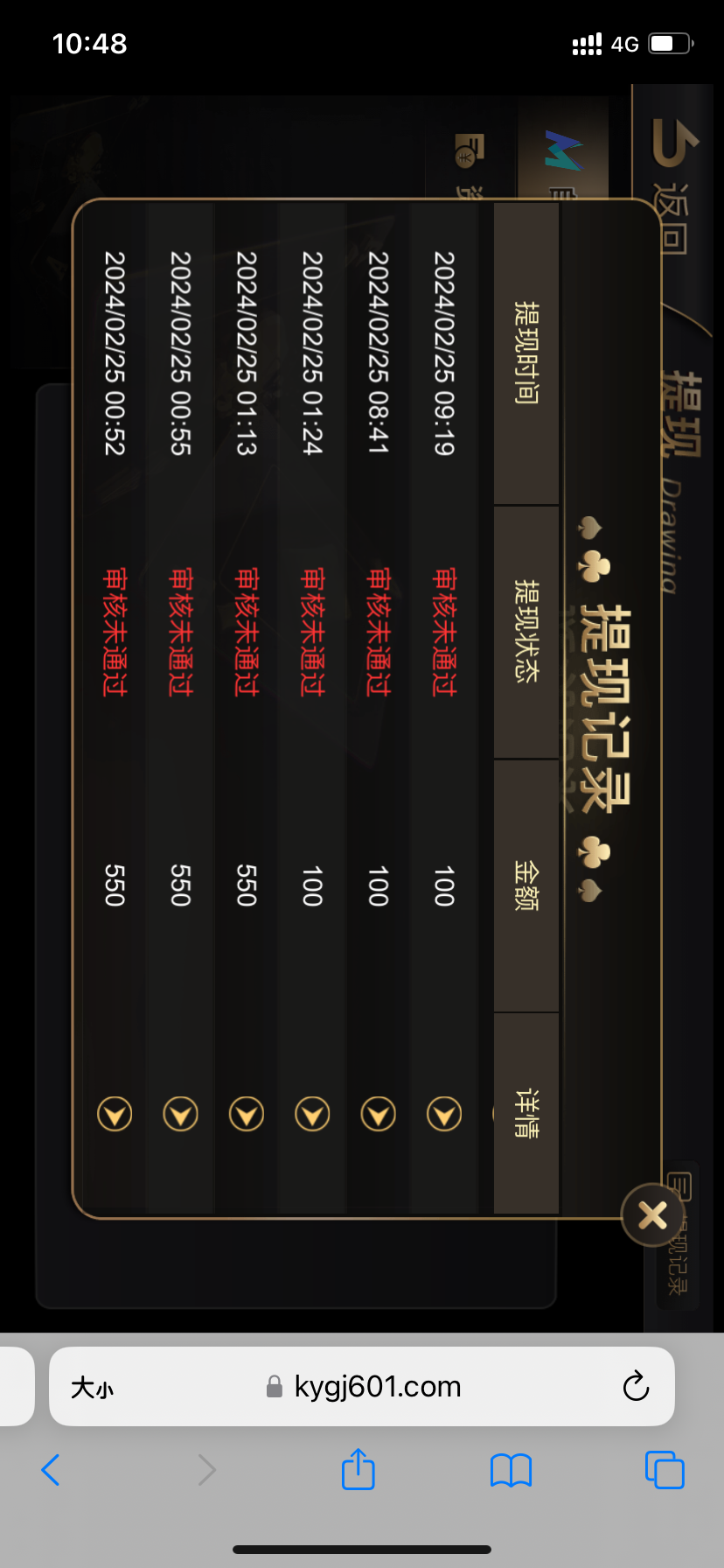This screenshot has height=1568, width=724.
Task: Expand details for the 01:13 withdrawal
Action: point(247,1114)
